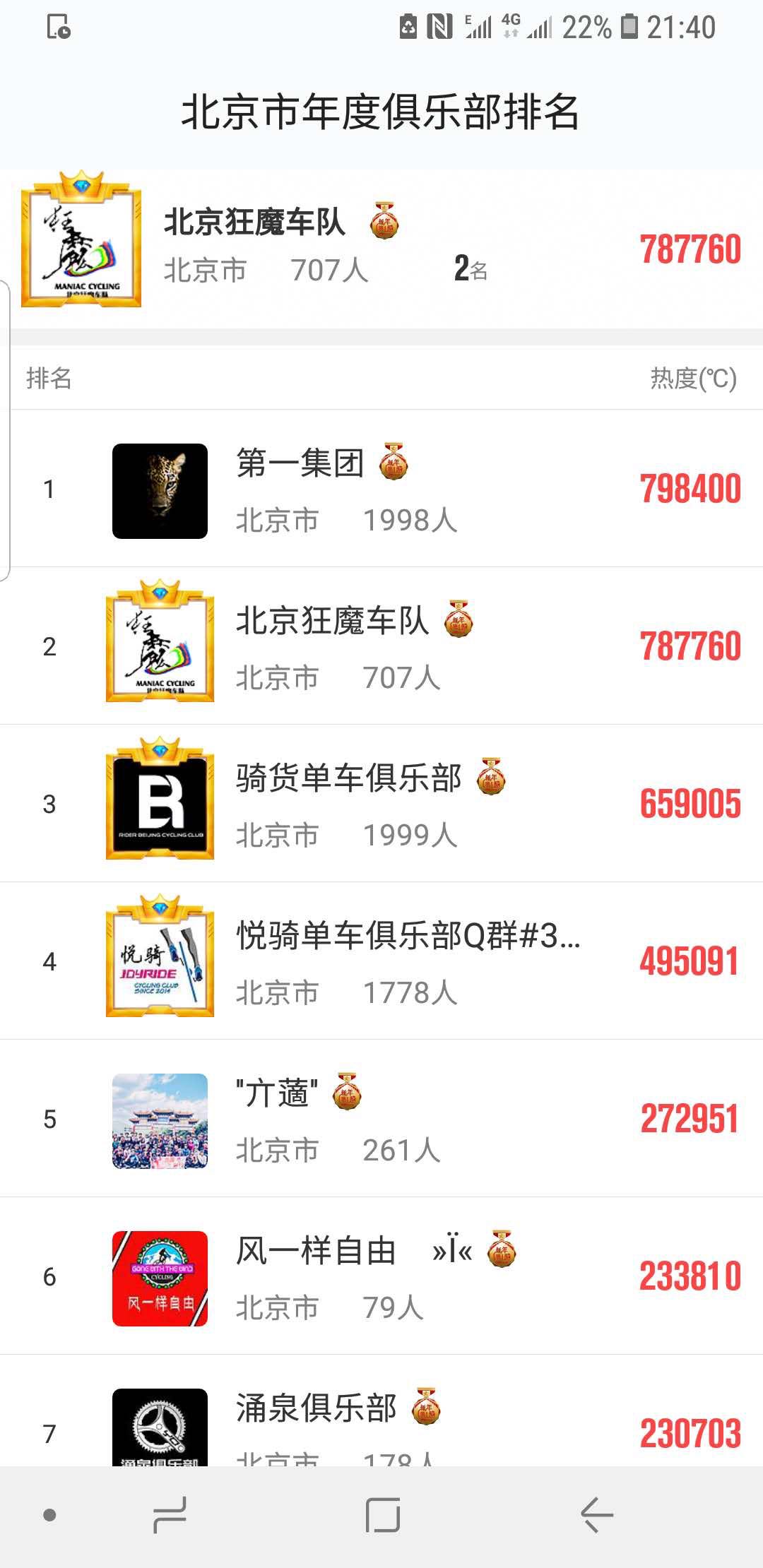Show recent apps from navigation bar

[170, 1515]
